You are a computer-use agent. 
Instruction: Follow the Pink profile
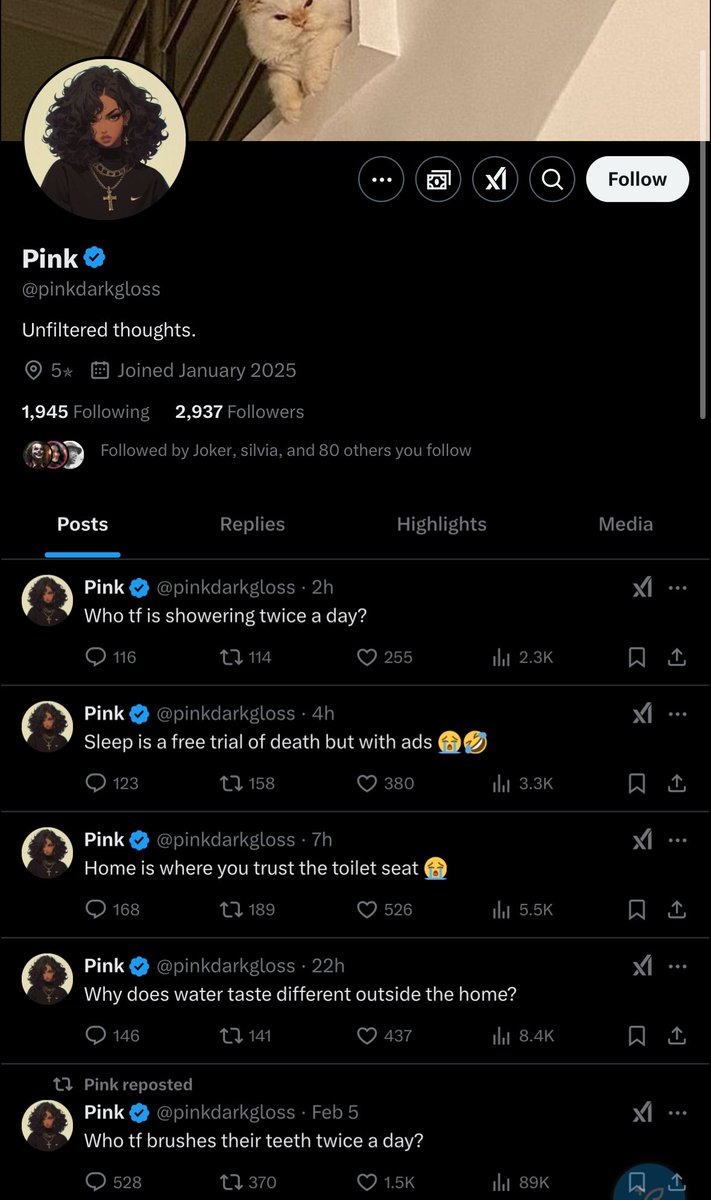(x=637, y=179)
